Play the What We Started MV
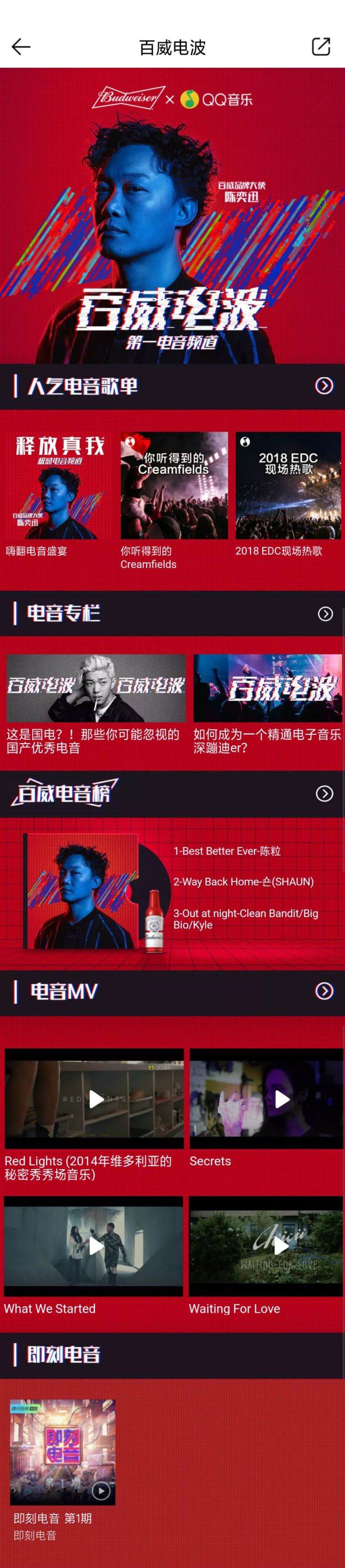Screen dimensions: 345x1568 pos(96,1246)
